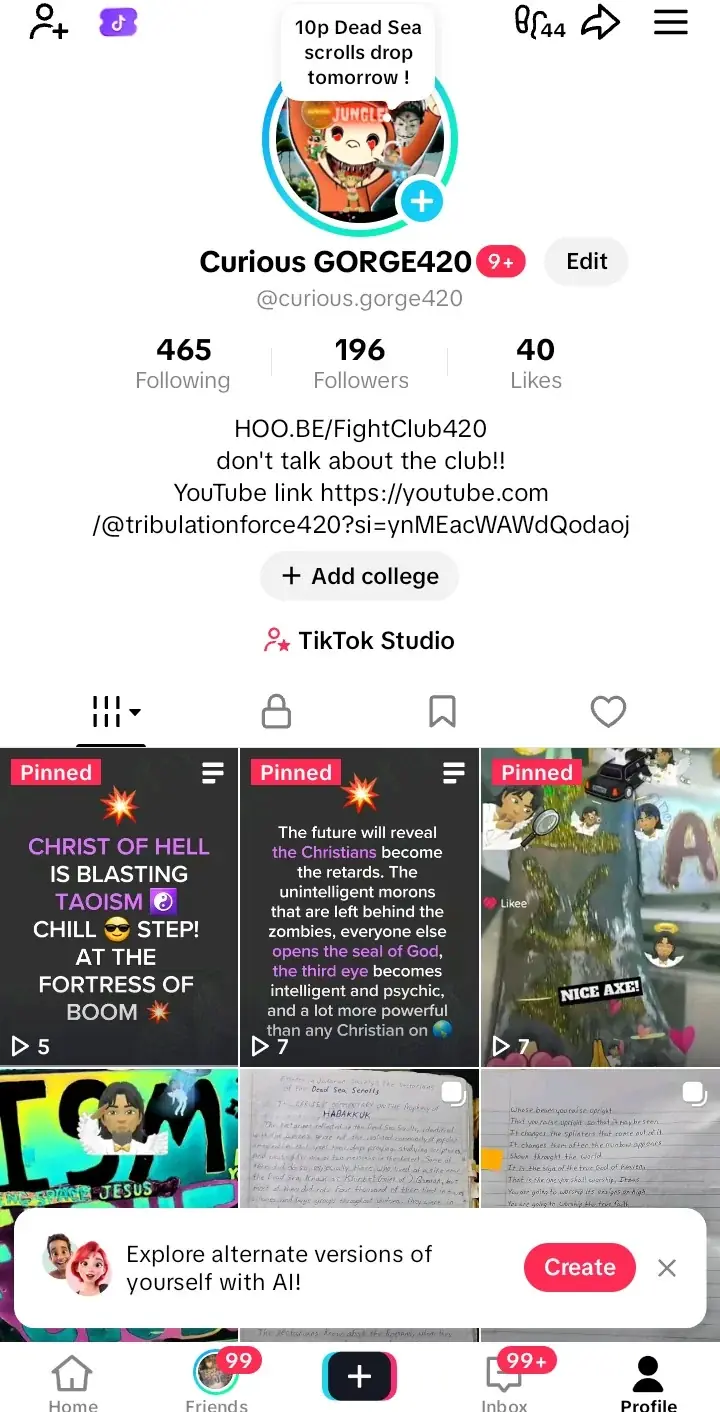Image resolution: width=720 pixels, height=1412 pixels.
Task: View the 465 Following list
Action: [x=183, y=364]
